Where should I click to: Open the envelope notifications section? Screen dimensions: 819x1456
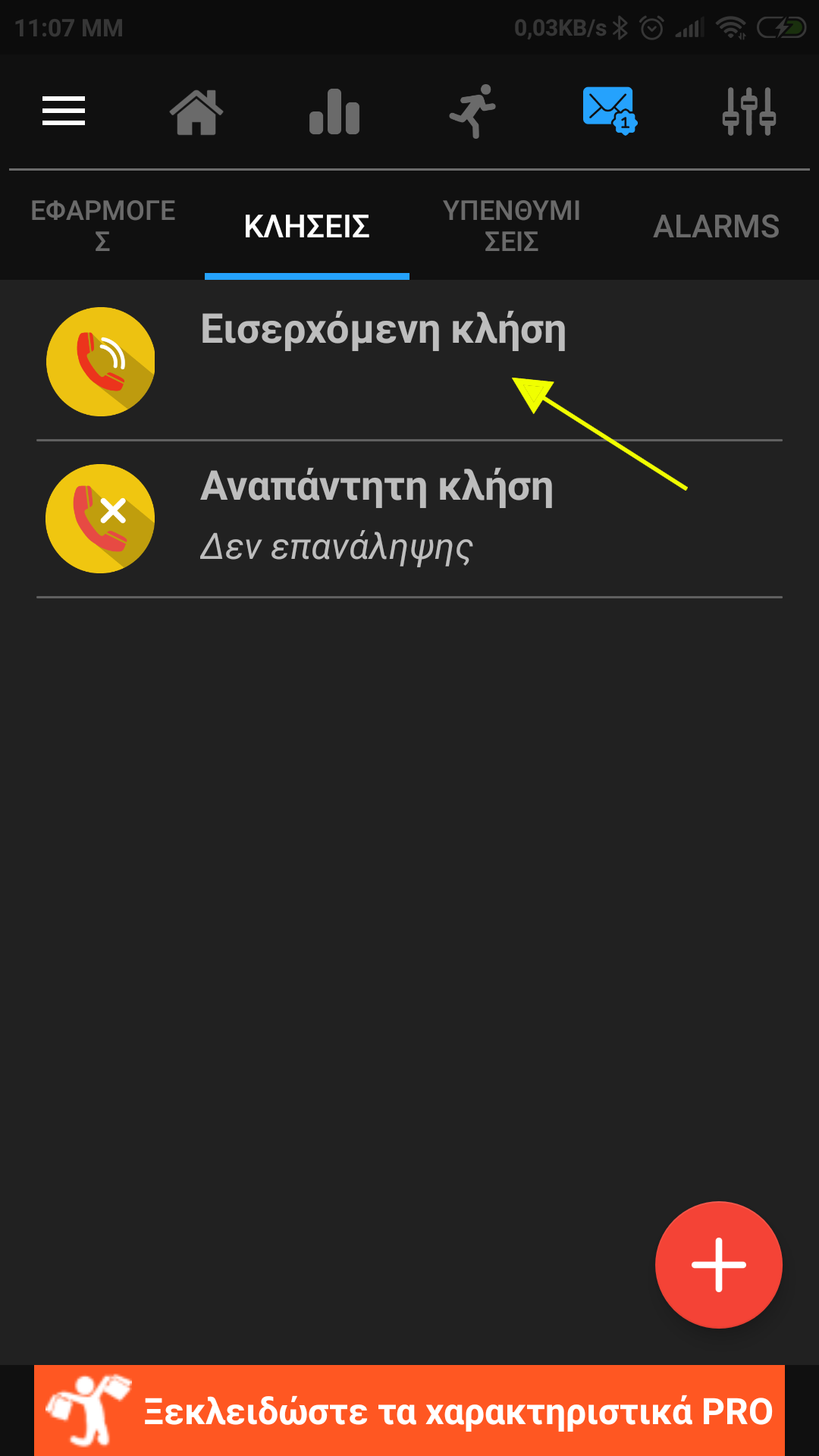609,111
